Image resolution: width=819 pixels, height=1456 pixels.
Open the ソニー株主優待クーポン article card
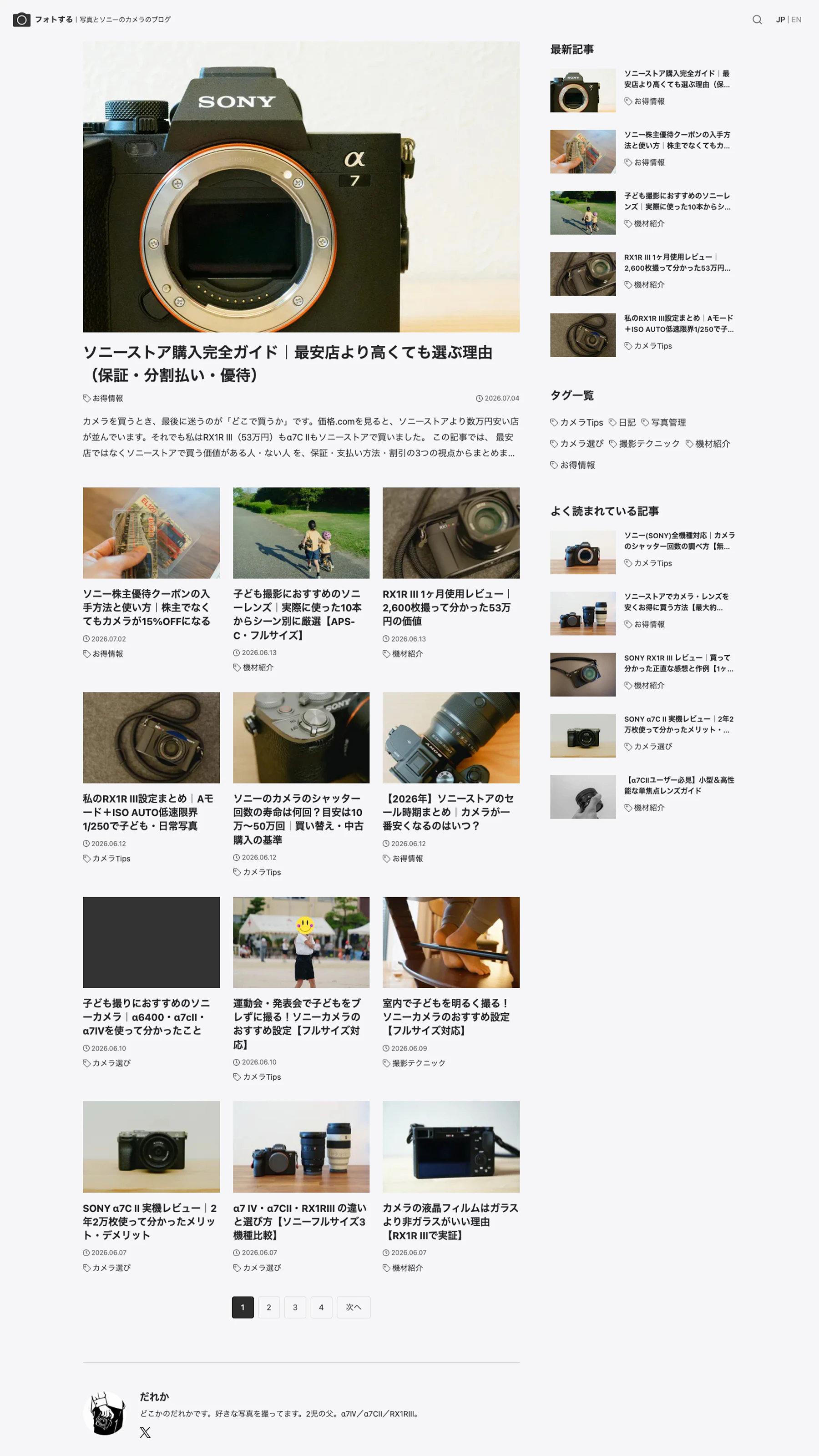click(151, 573)
